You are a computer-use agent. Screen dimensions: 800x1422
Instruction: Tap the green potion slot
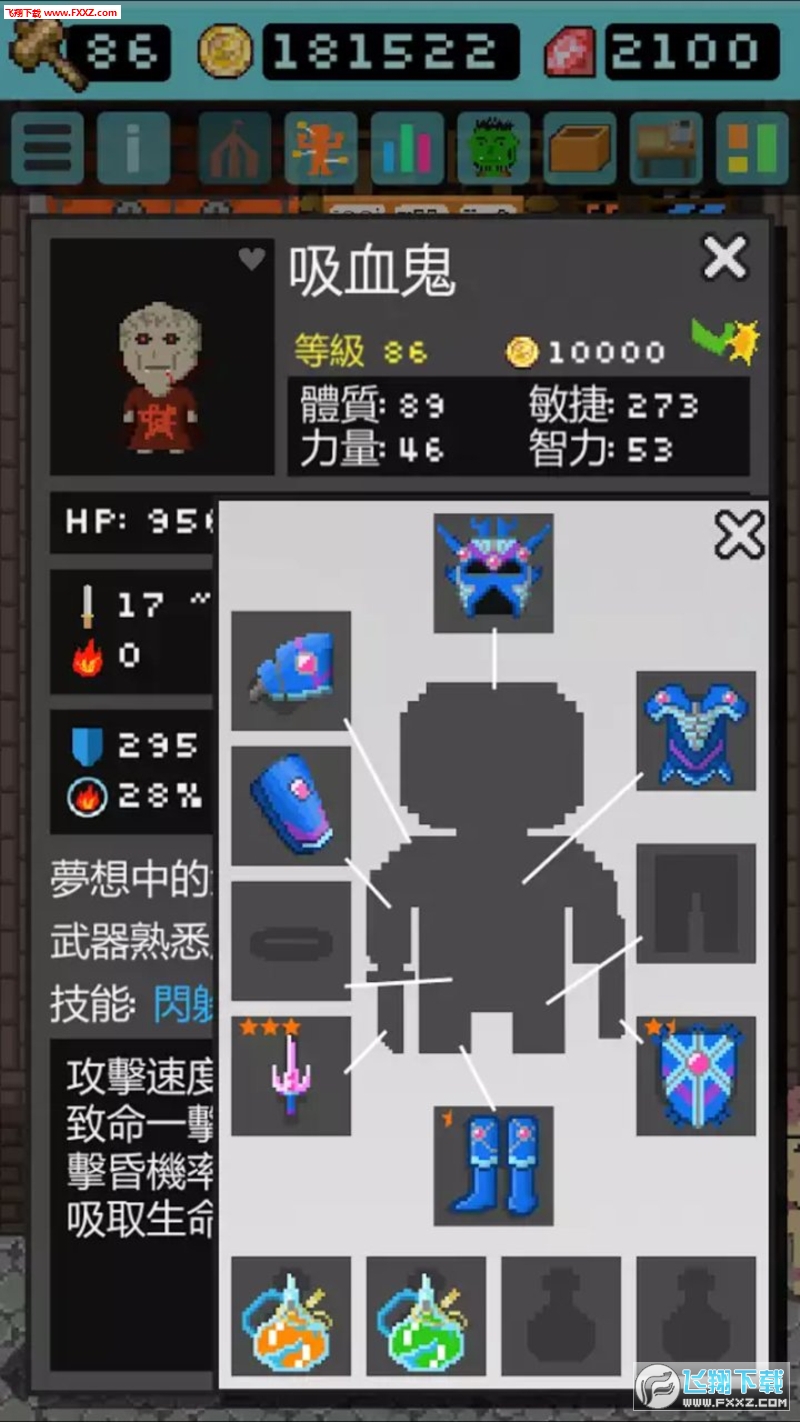coord(426,1316)
